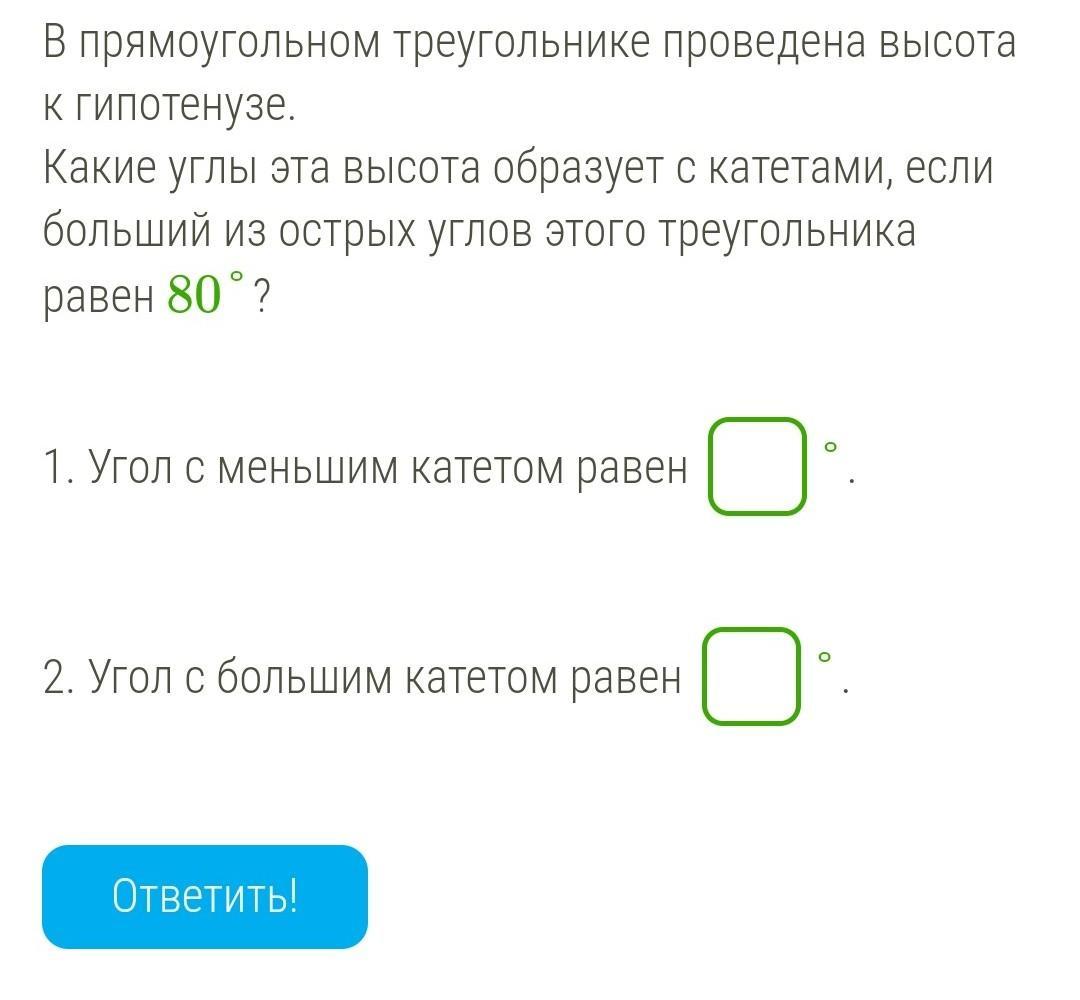Tap the answer field for the smaller leg angle
Screen dimensions: 1080x1000
(x=757, y=466)
